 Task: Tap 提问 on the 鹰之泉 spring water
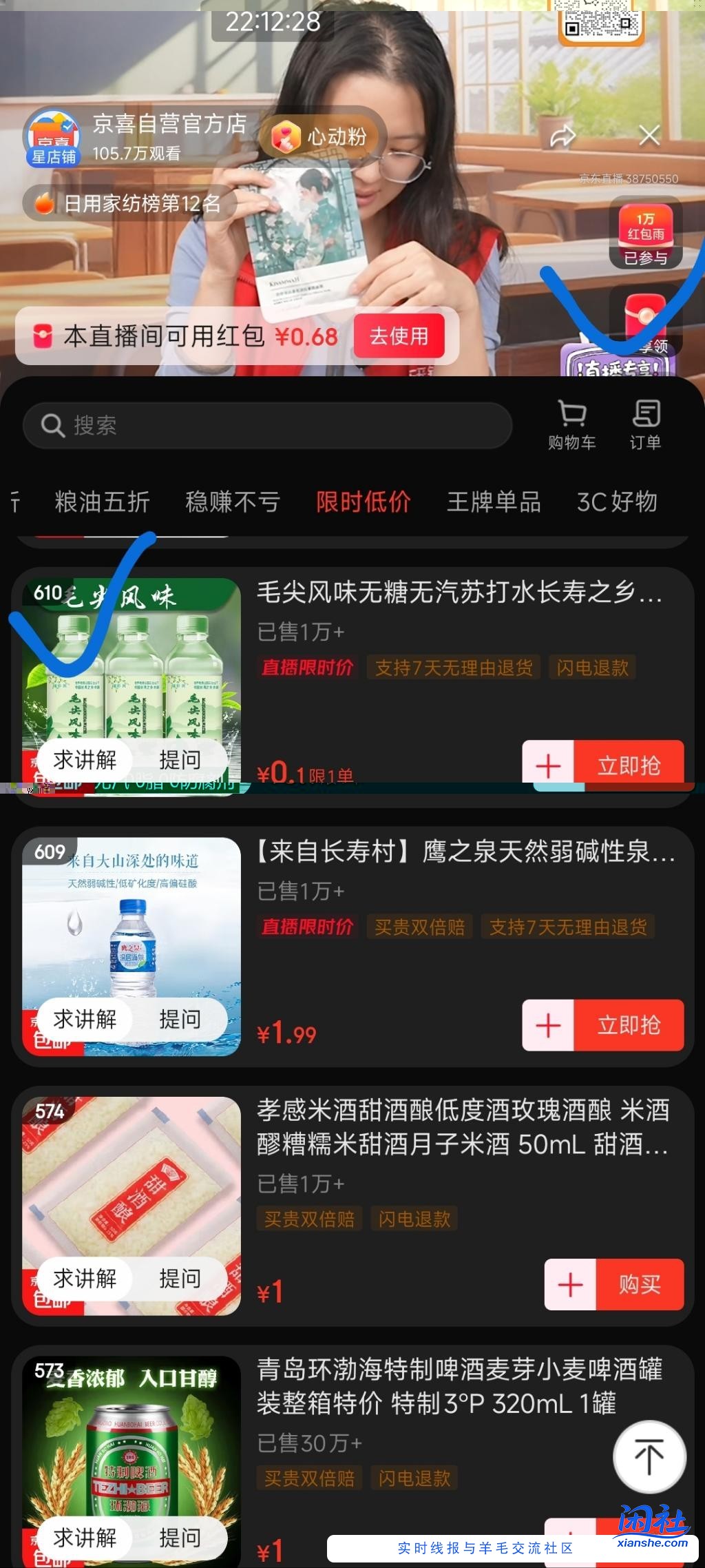coord(180,1020)
